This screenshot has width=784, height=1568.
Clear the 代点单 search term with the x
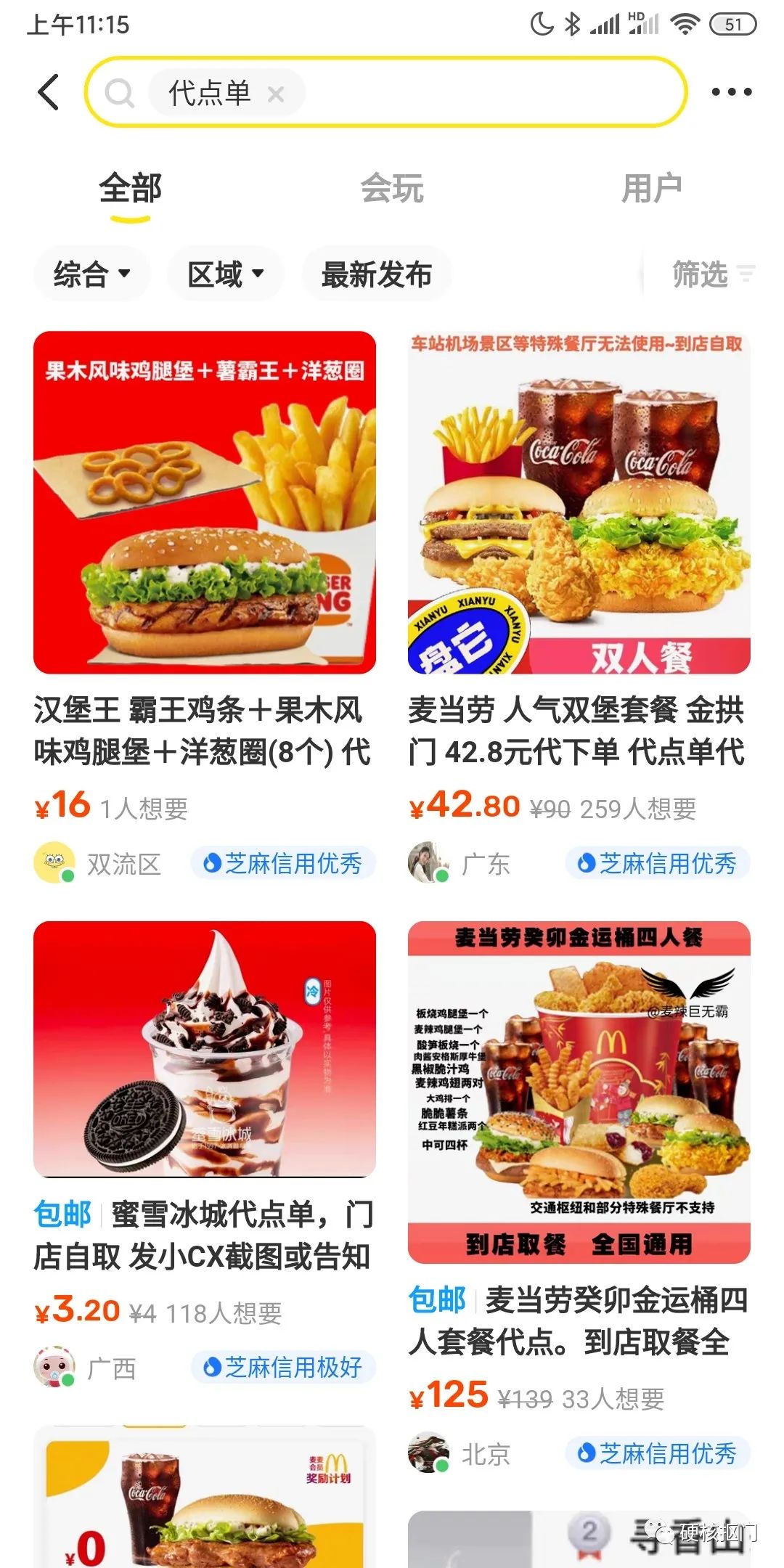point(276,93)
